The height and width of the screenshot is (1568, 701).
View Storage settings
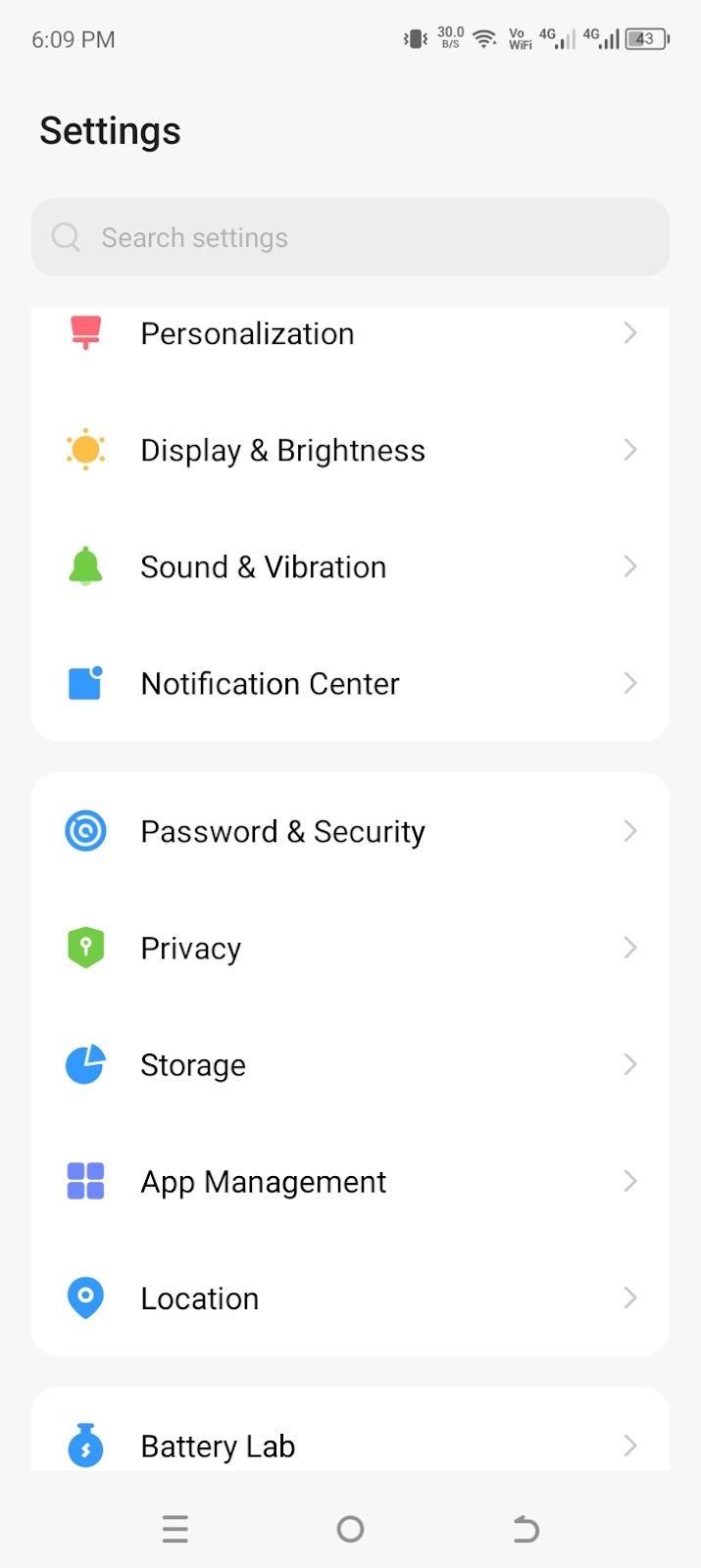pos(350,1064)
